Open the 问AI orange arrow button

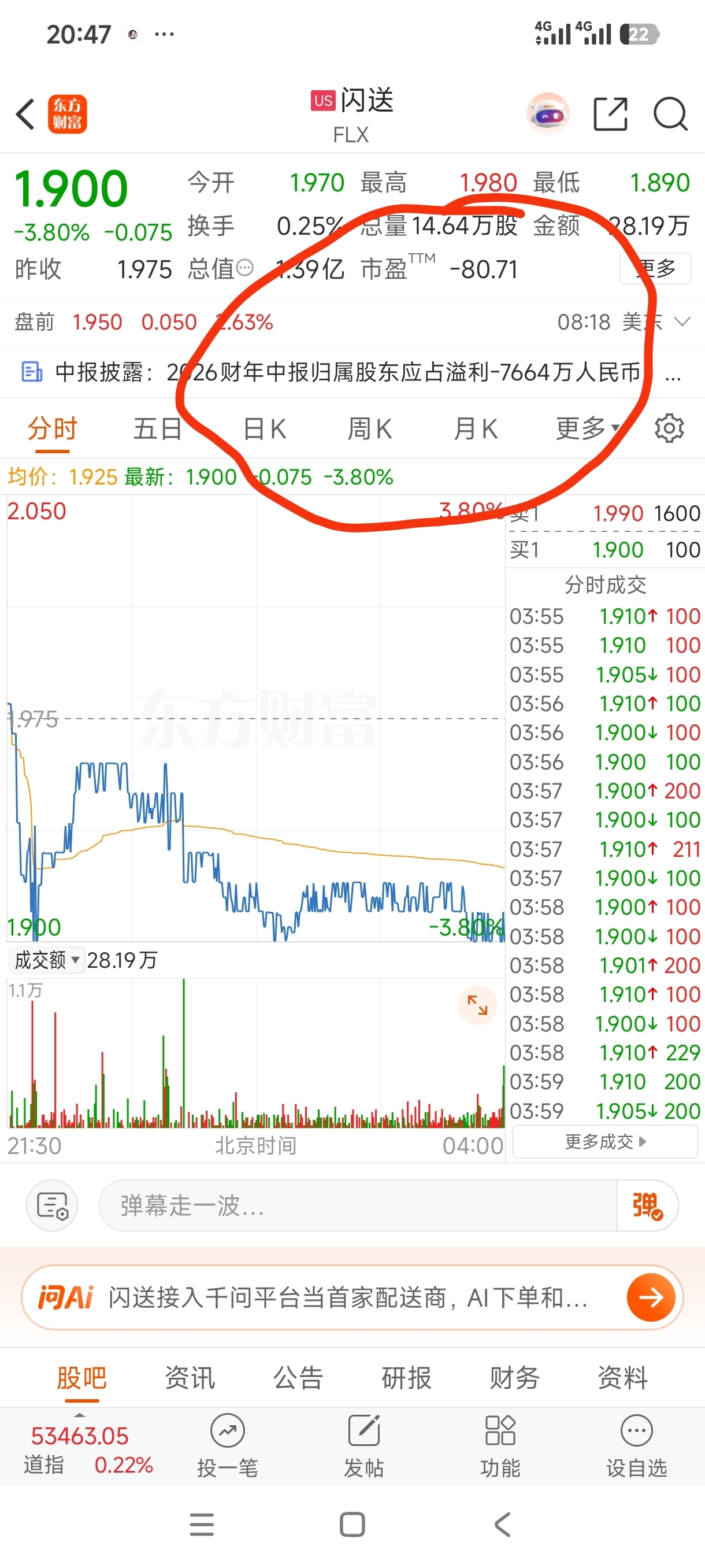[x=651, y=1297]
